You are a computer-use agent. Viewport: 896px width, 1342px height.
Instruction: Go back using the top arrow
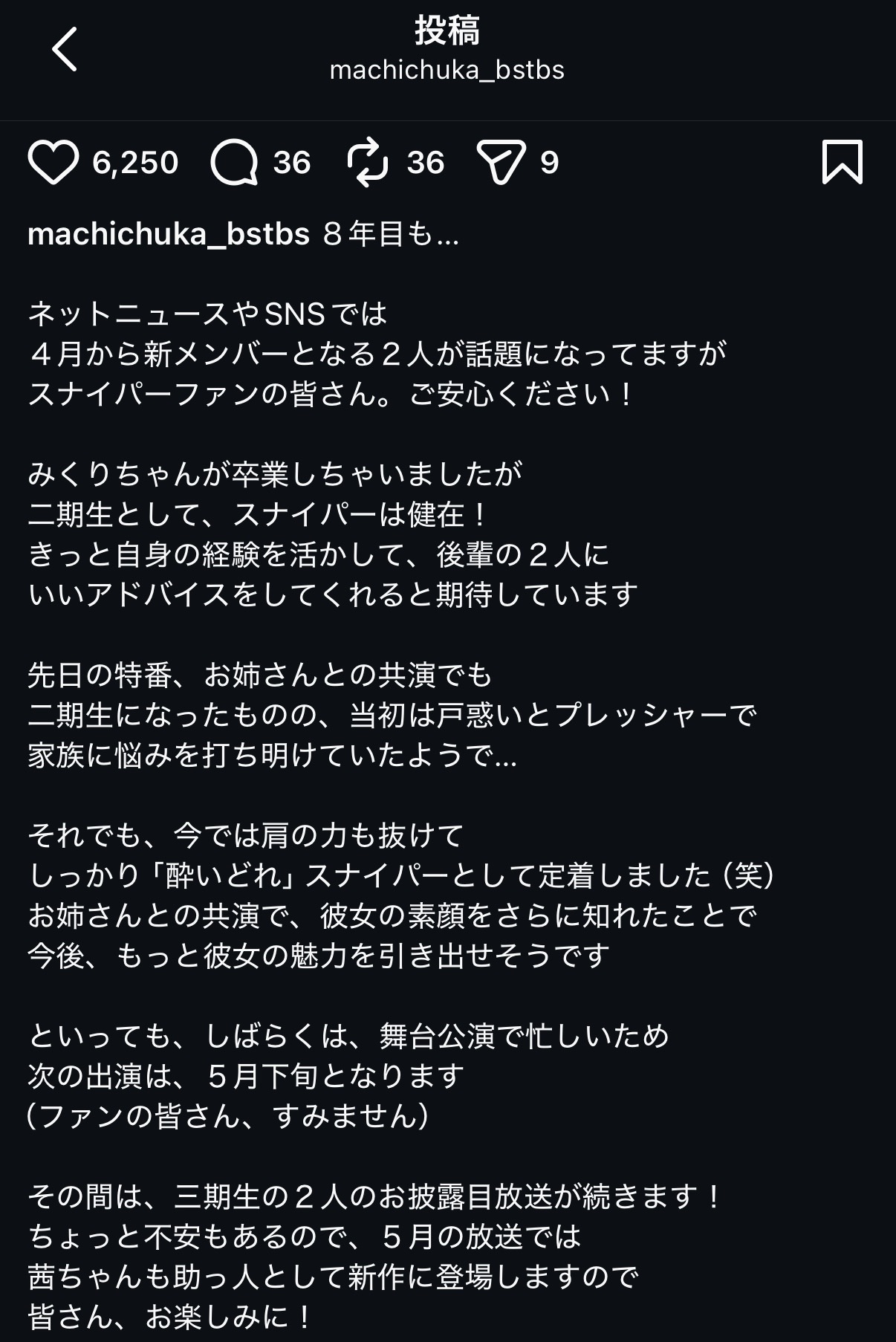click(65, 50)
